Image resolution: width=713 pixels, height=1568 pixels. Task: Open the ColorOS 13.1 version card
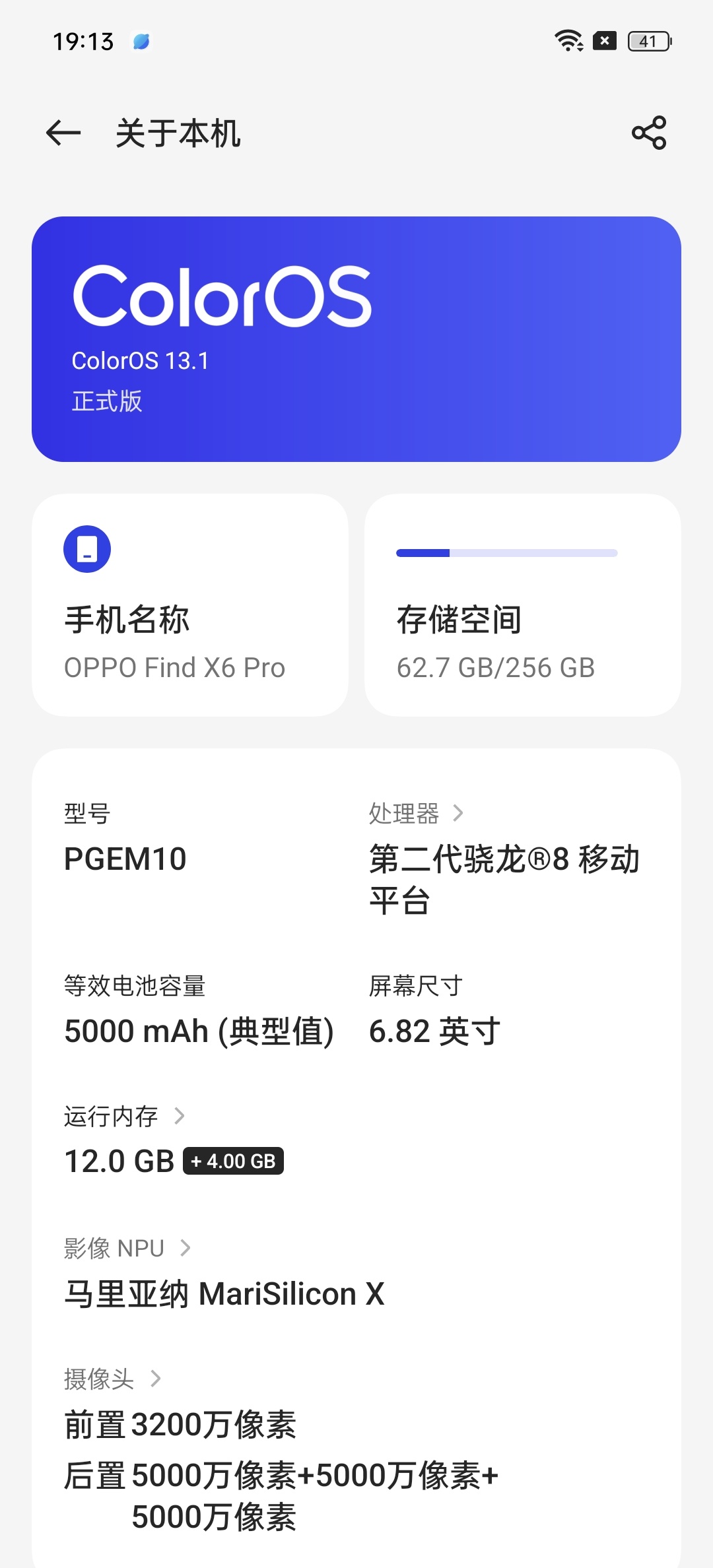coord(356,339)
